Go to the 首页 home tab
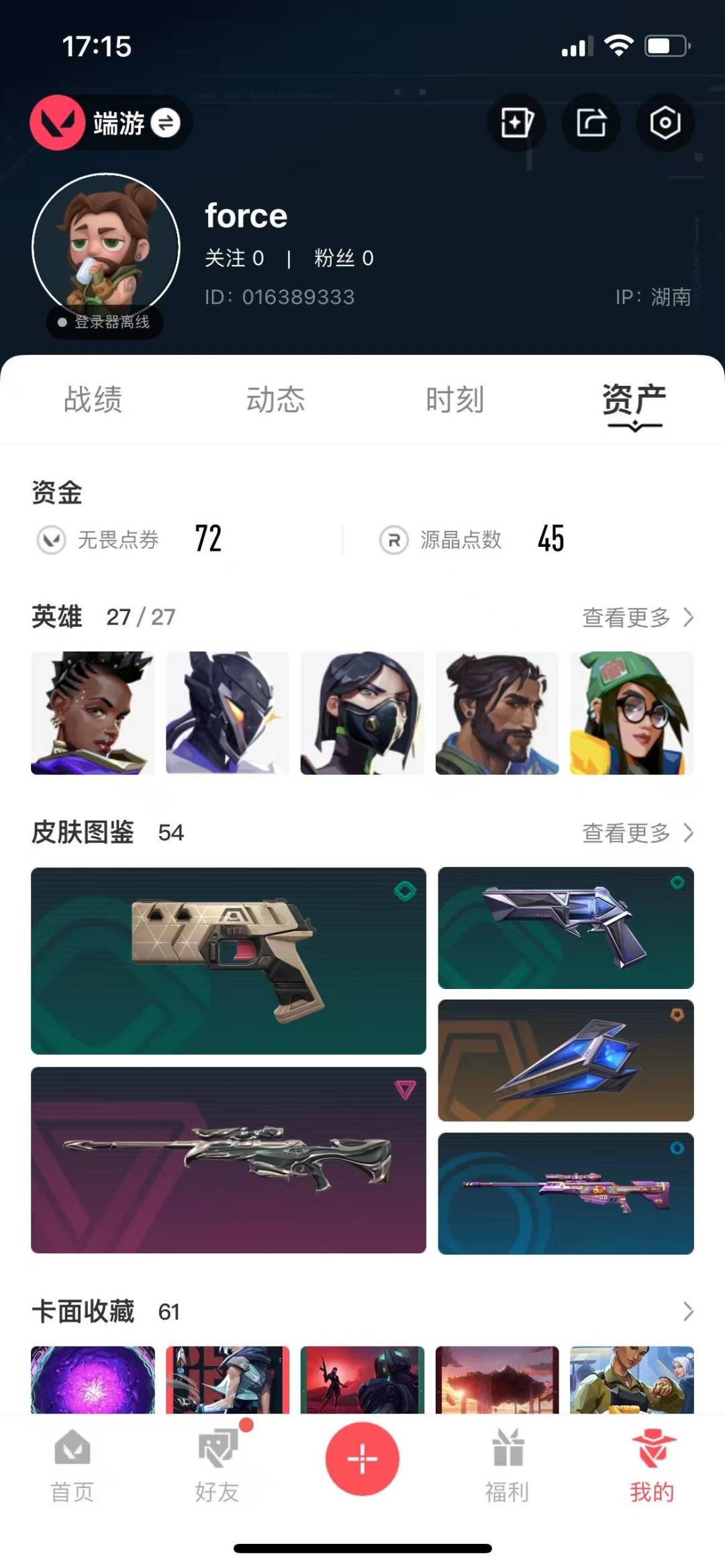The height and width of the screenshot is (1568, 725). pos(72,1466)
